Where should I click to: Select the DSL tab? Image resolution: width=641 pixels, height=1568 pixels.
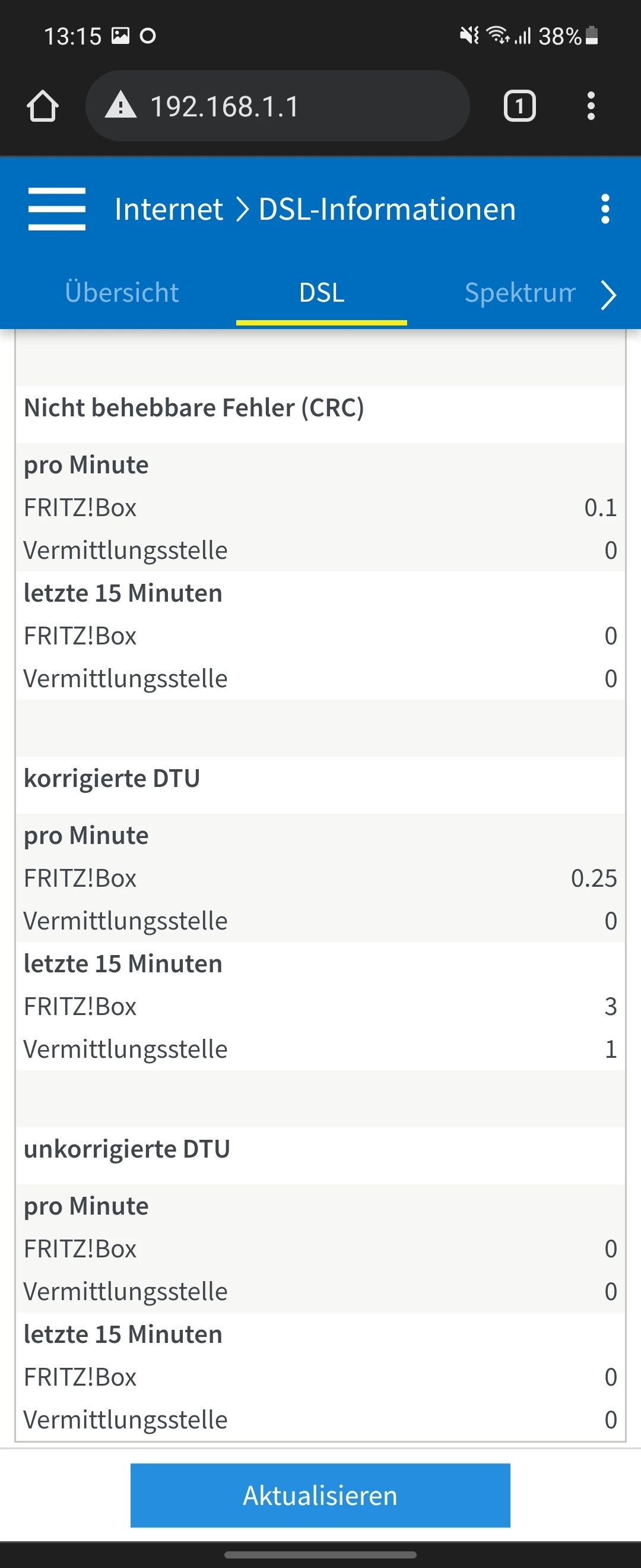(x=322, y=293)
